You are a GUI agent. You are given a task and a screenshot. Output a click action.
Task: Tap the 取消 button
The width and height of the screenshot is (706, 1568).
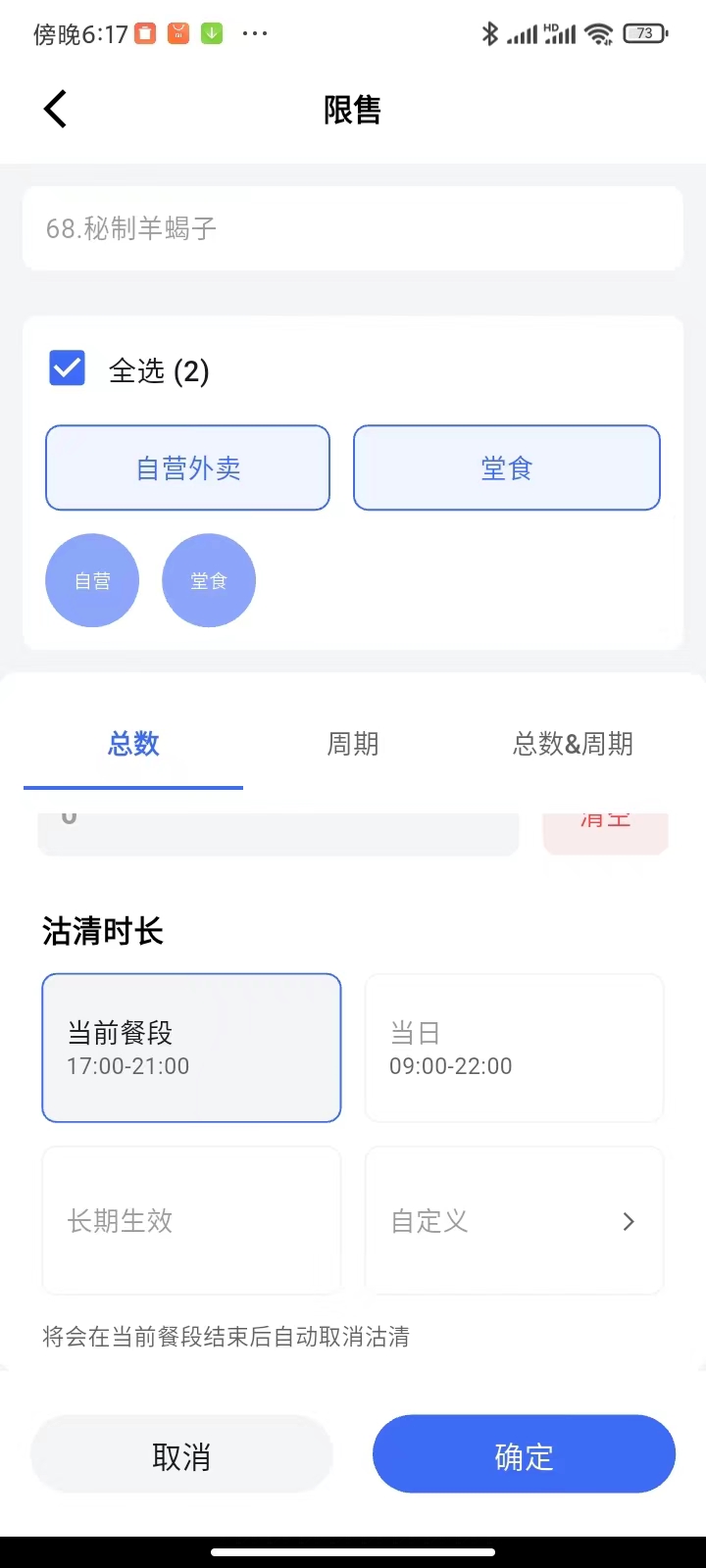click(x=181, y=1456)
